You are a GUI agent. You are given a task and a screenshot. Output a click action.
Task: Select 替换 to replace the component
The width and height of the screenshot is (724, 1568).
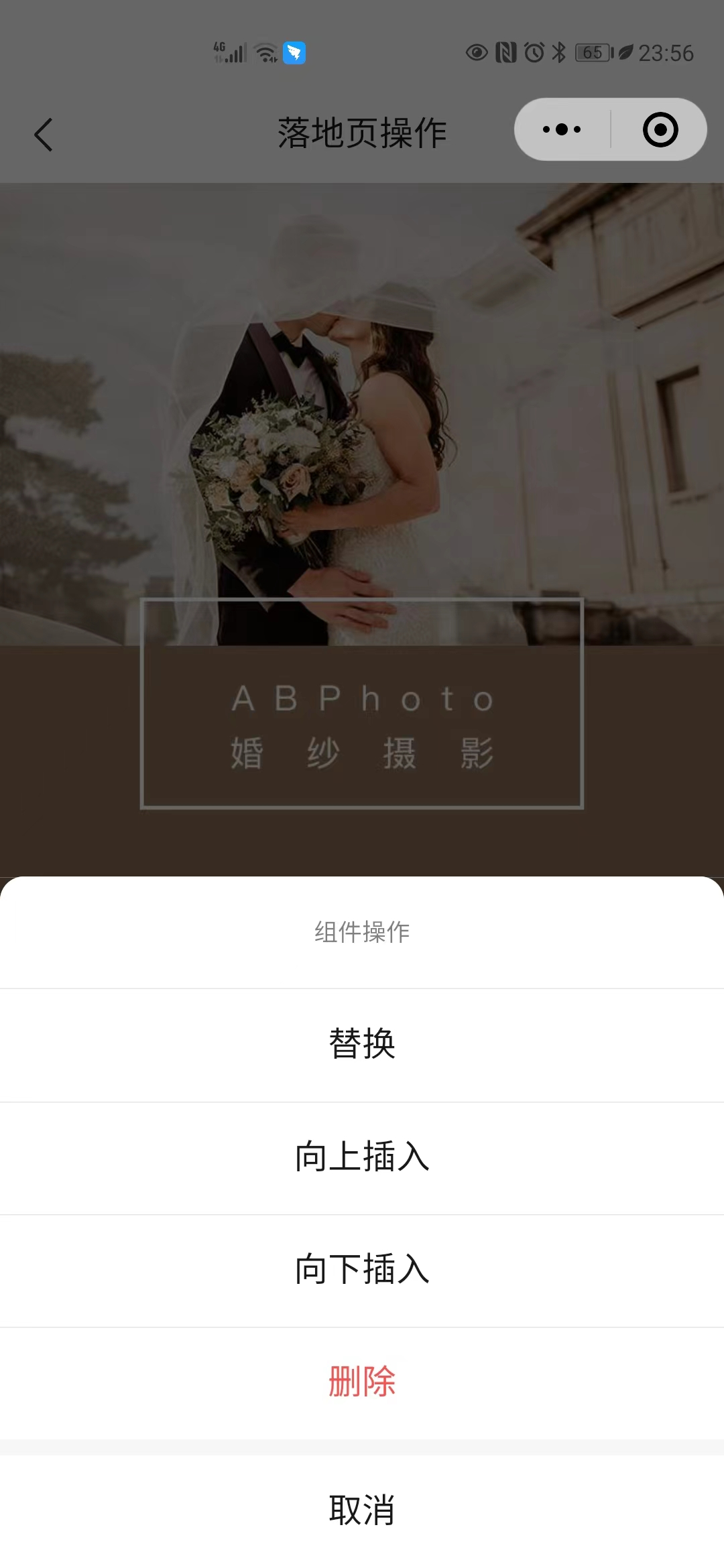point(362,1044)
